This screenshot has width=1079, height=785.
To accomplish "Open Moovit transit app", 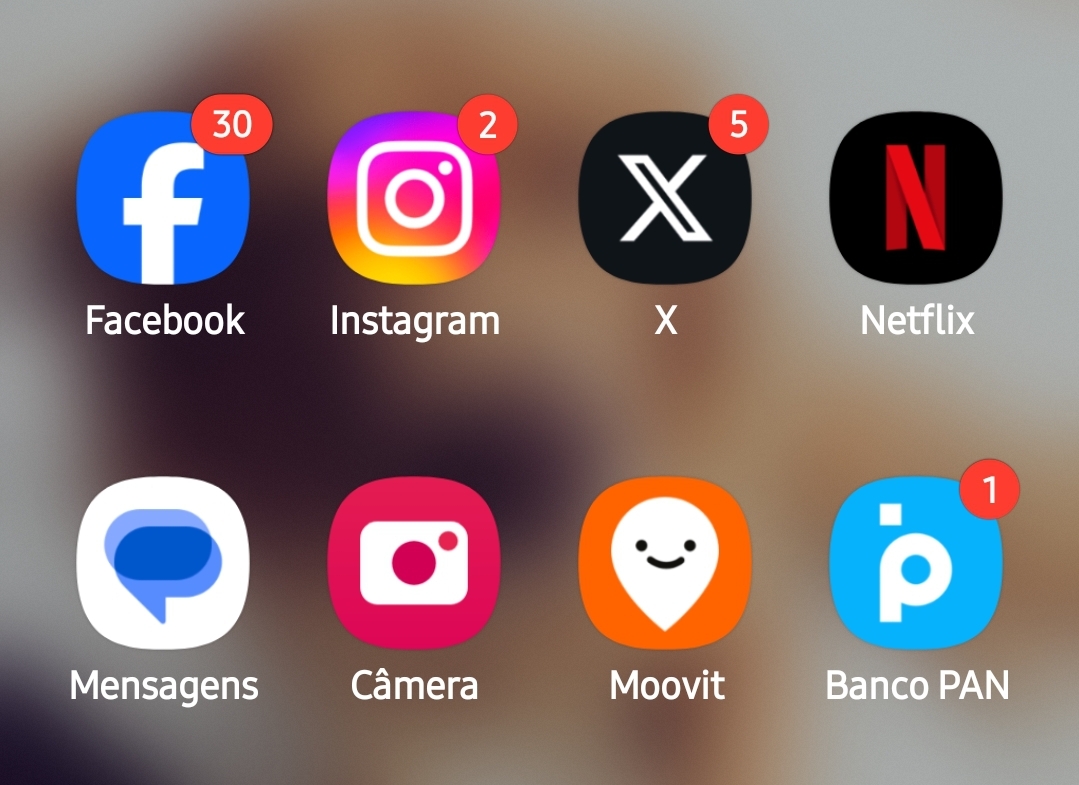I will [x=665, y=564].
